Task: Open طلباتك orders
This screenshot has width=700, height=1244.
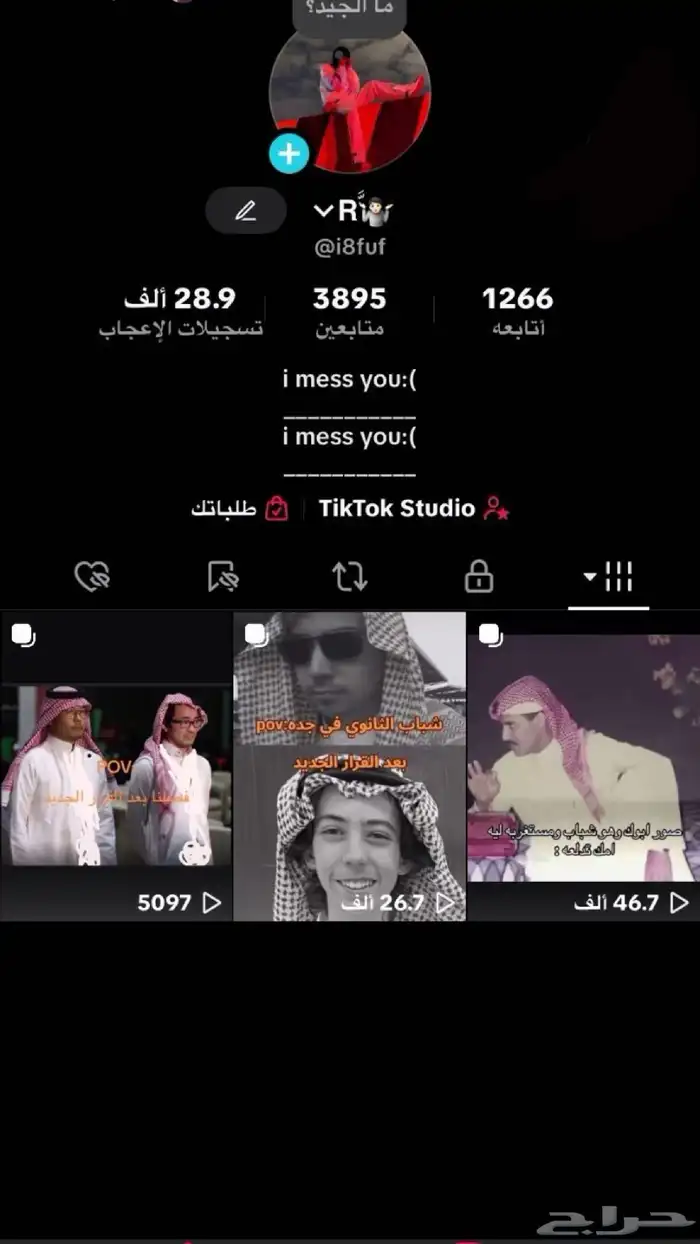Action: pos(240,509)
